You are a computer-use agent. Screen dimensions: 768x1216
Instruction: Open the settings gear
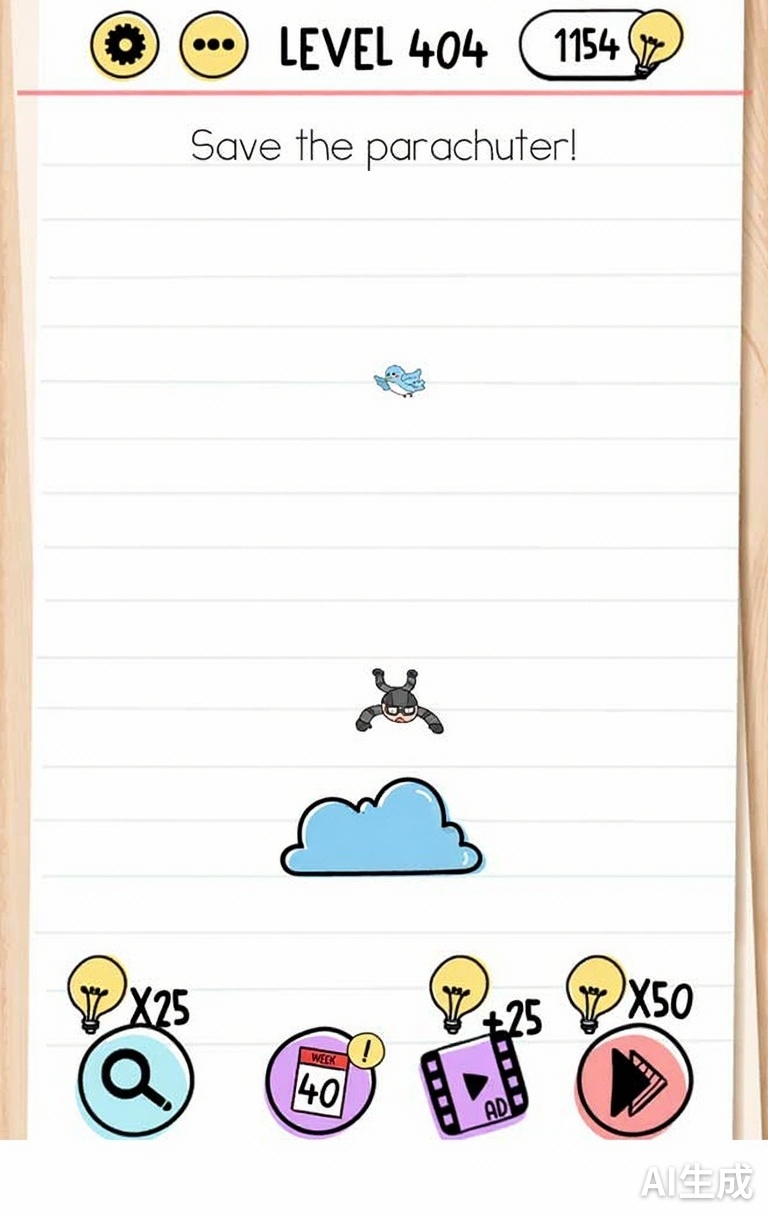point(124,45)
